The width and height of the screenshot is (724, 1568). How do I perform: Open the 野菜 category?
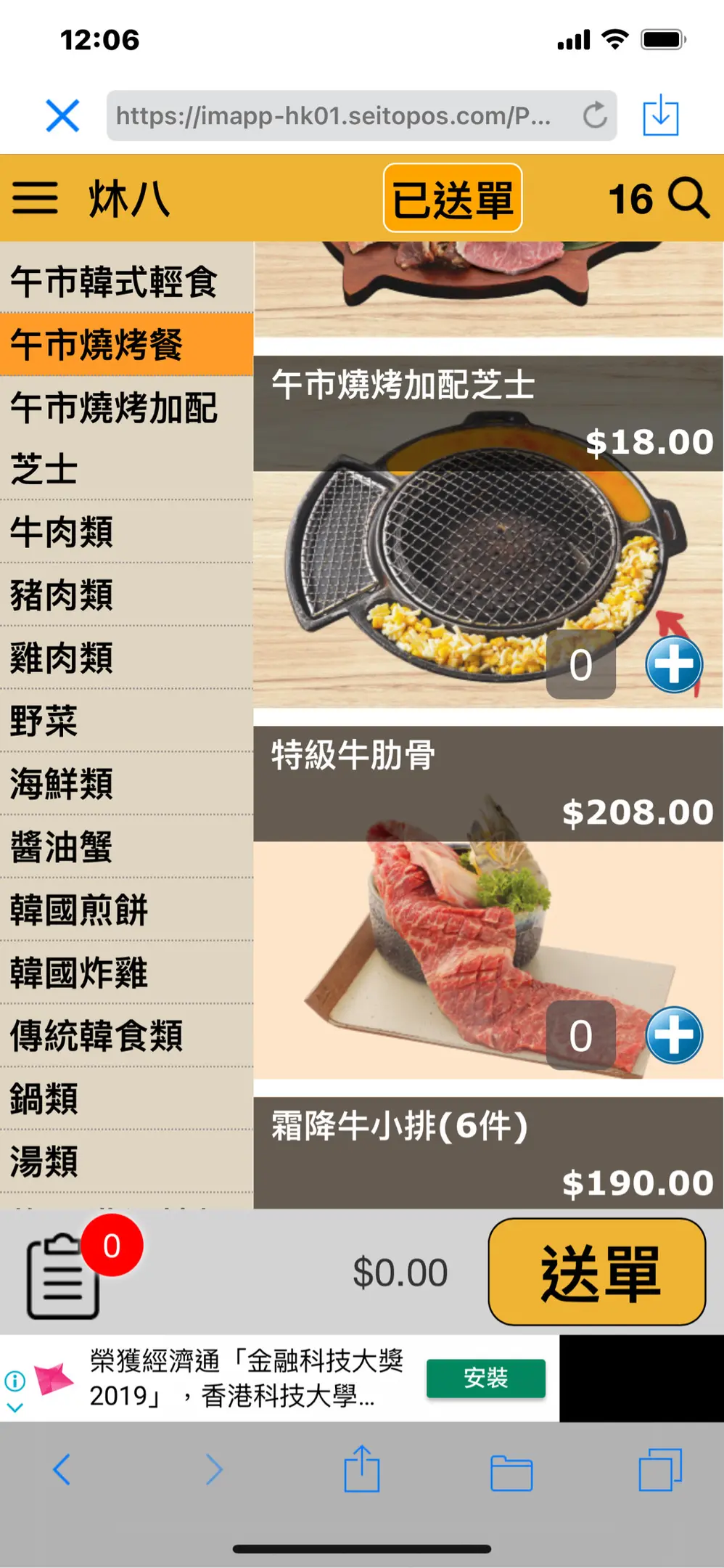pos(44,721)
